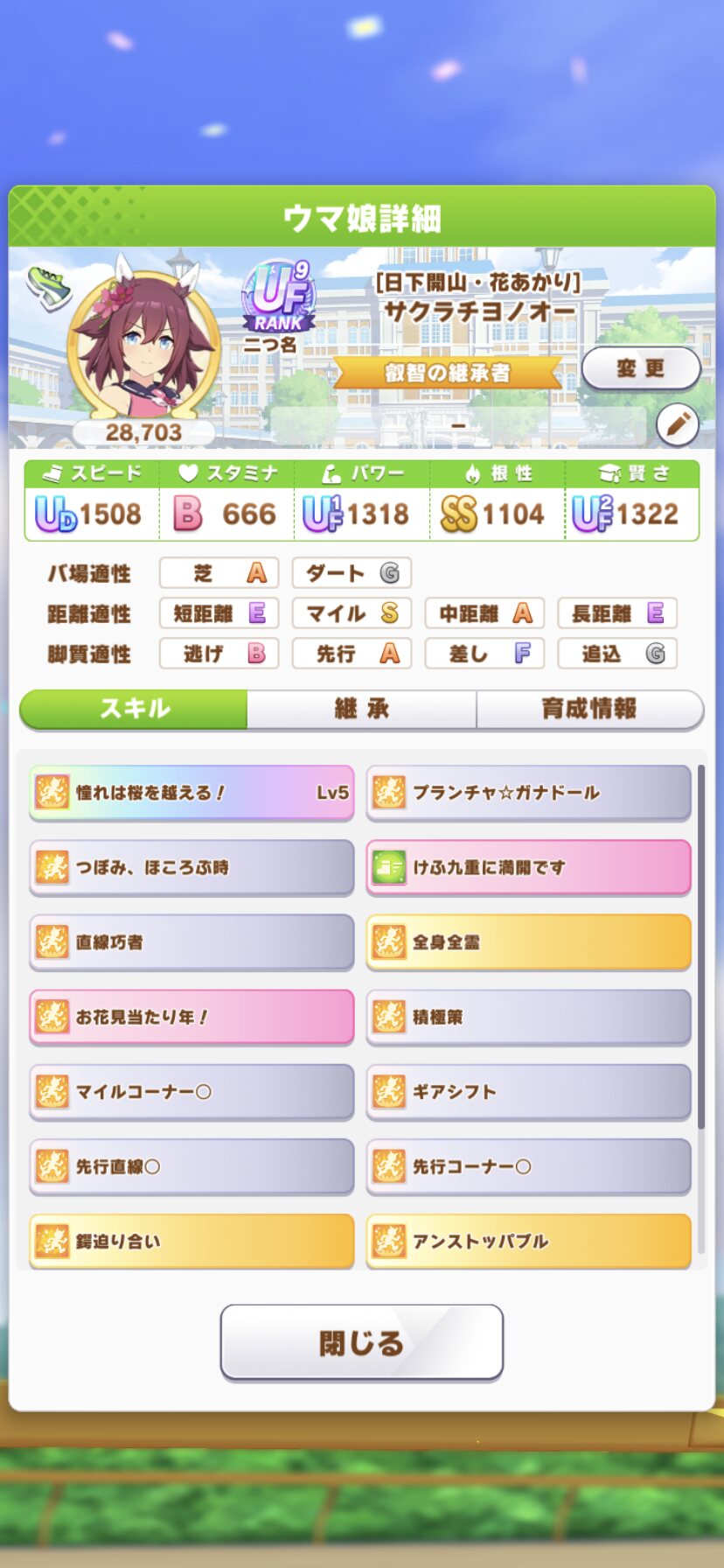Switch to the 育成情報 tab

(x=589, y=709)
